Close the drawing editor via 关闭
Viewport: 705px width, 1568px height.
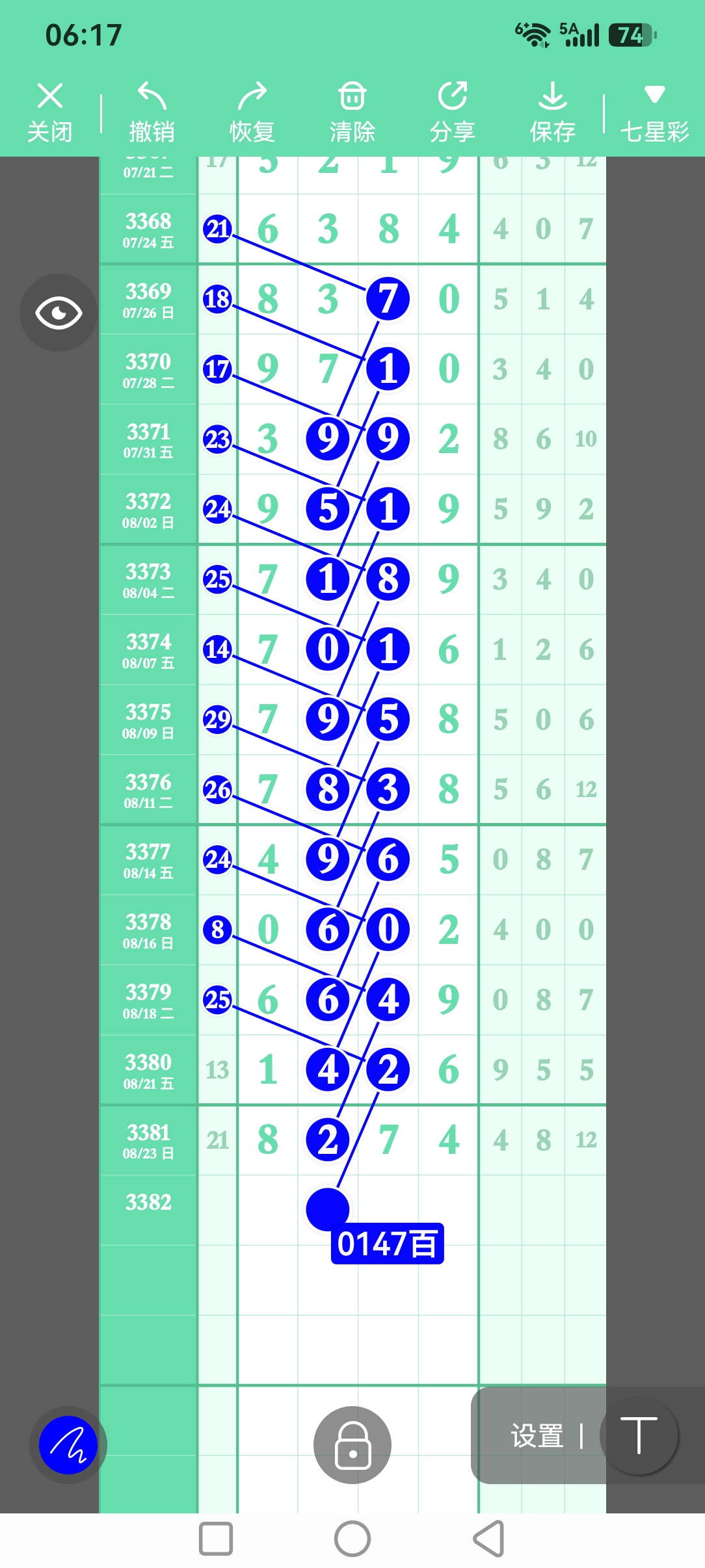coord(49,112)
